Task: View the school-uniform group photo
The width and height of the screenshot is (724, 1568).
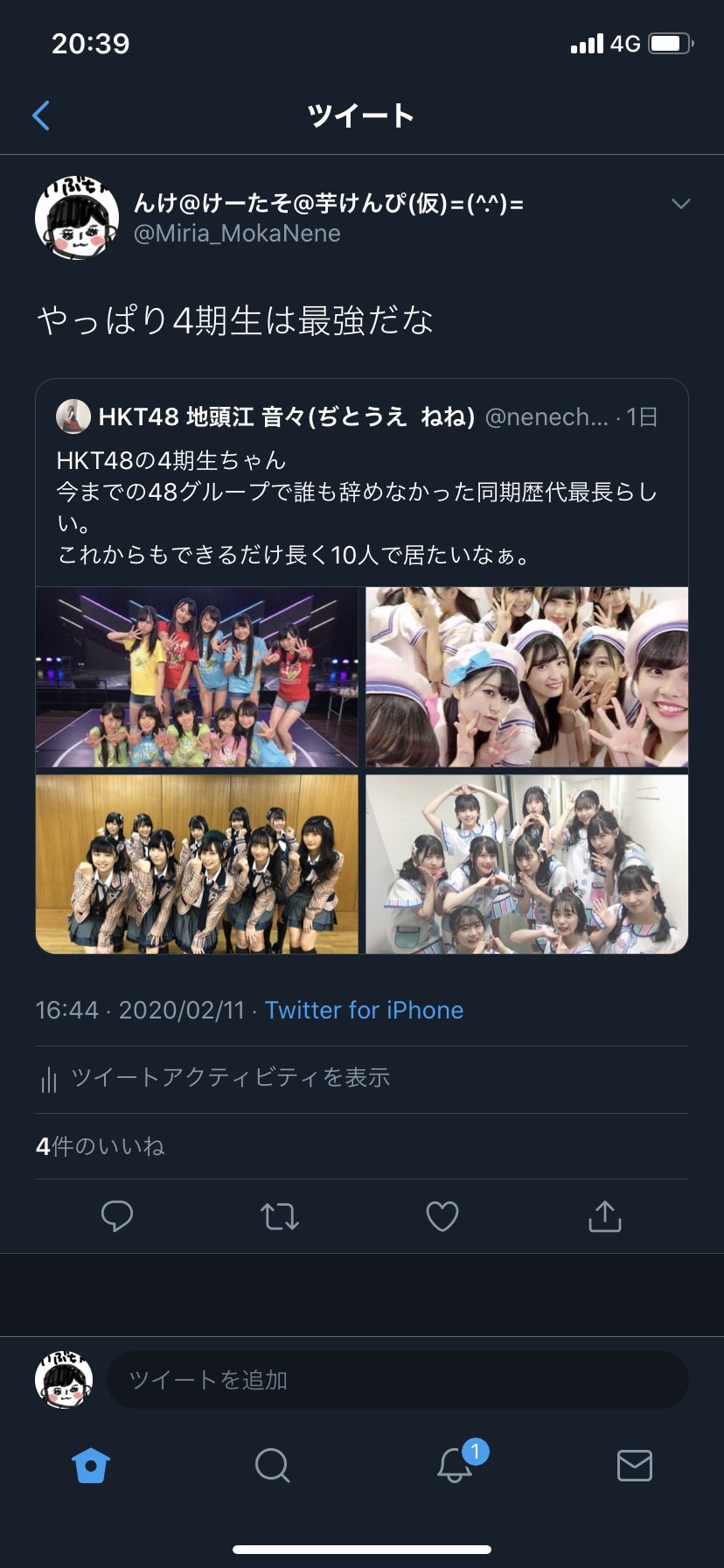Action: point(197,864)
